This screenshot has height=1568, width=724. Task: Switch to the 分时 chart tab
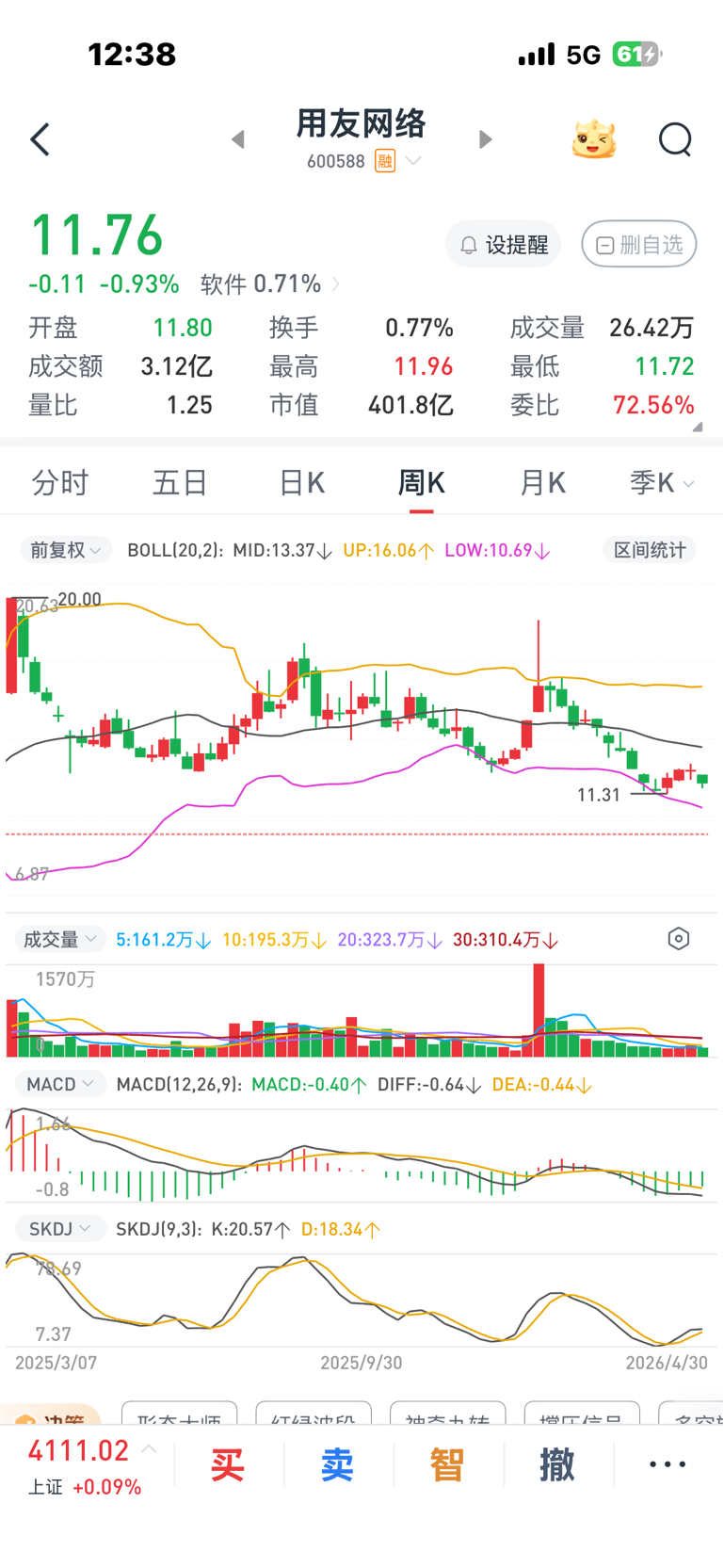click(x=59, y=483)
